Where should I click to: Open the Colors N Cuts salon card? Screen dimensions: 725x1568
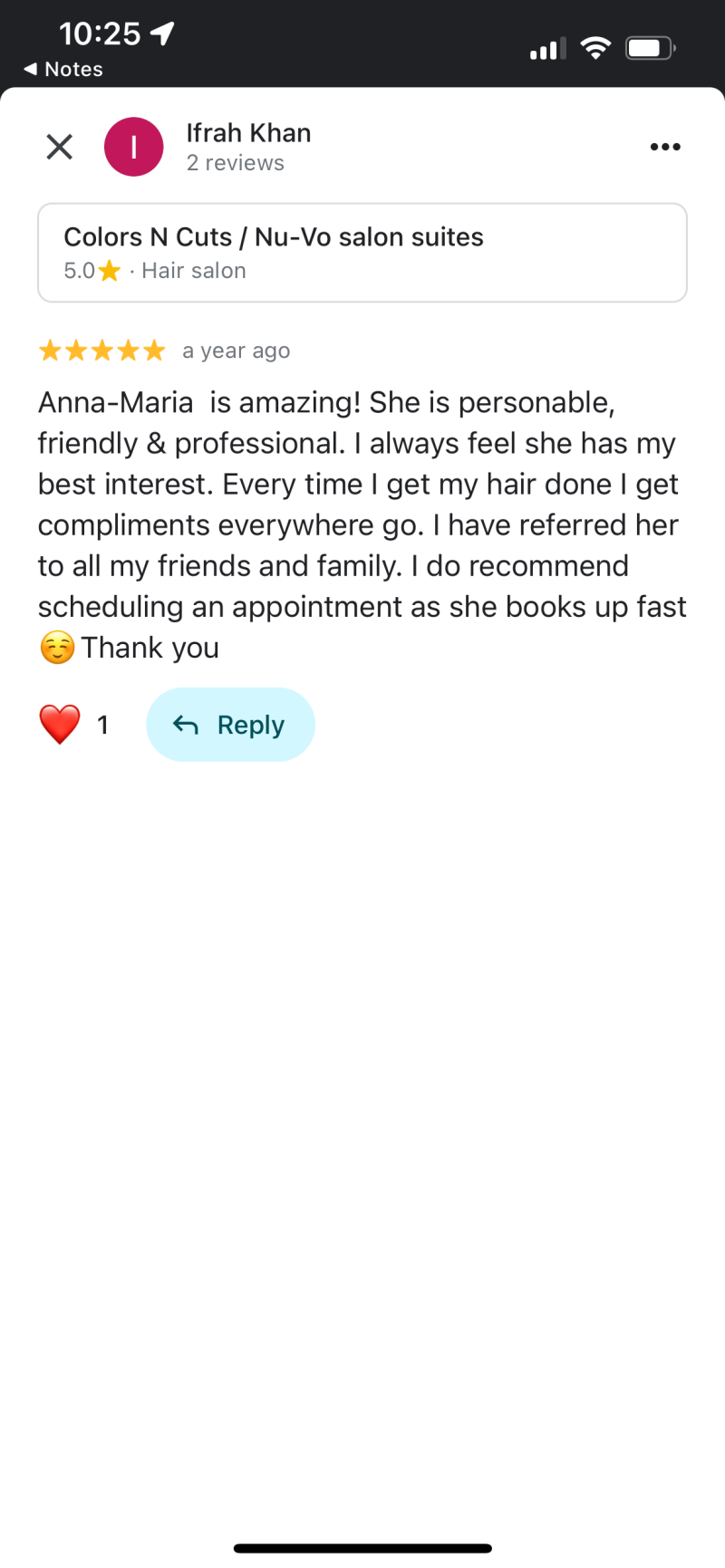tap(362, 253)
